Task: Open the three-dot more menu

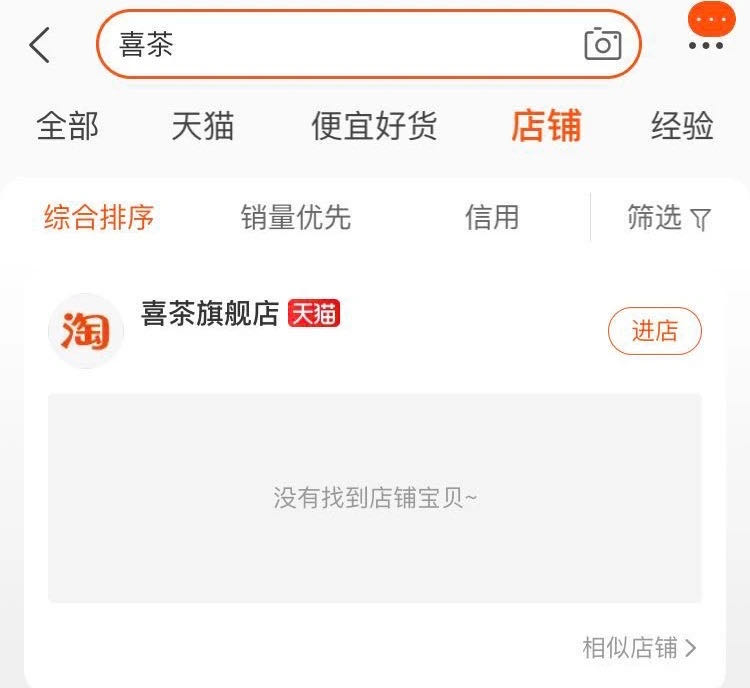Action: click(x=706, y=45)
